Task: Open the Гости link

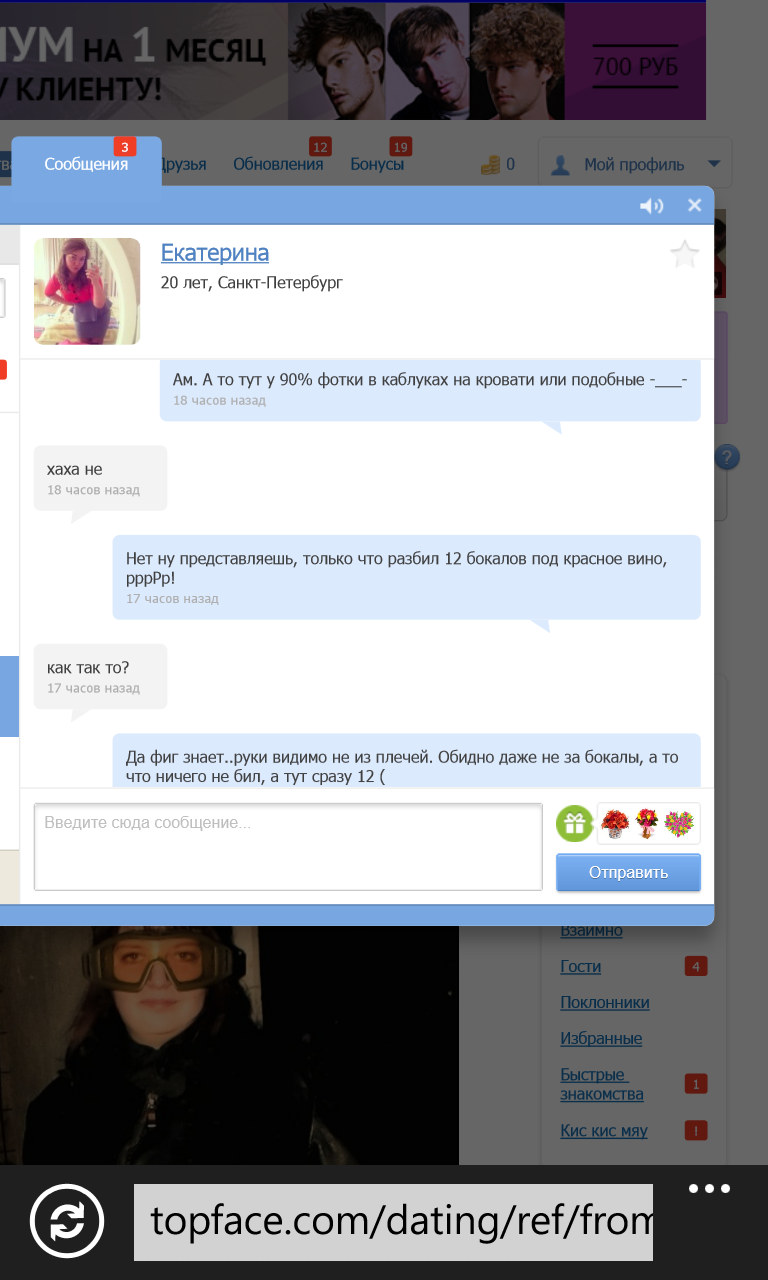Action: (581, 967)
